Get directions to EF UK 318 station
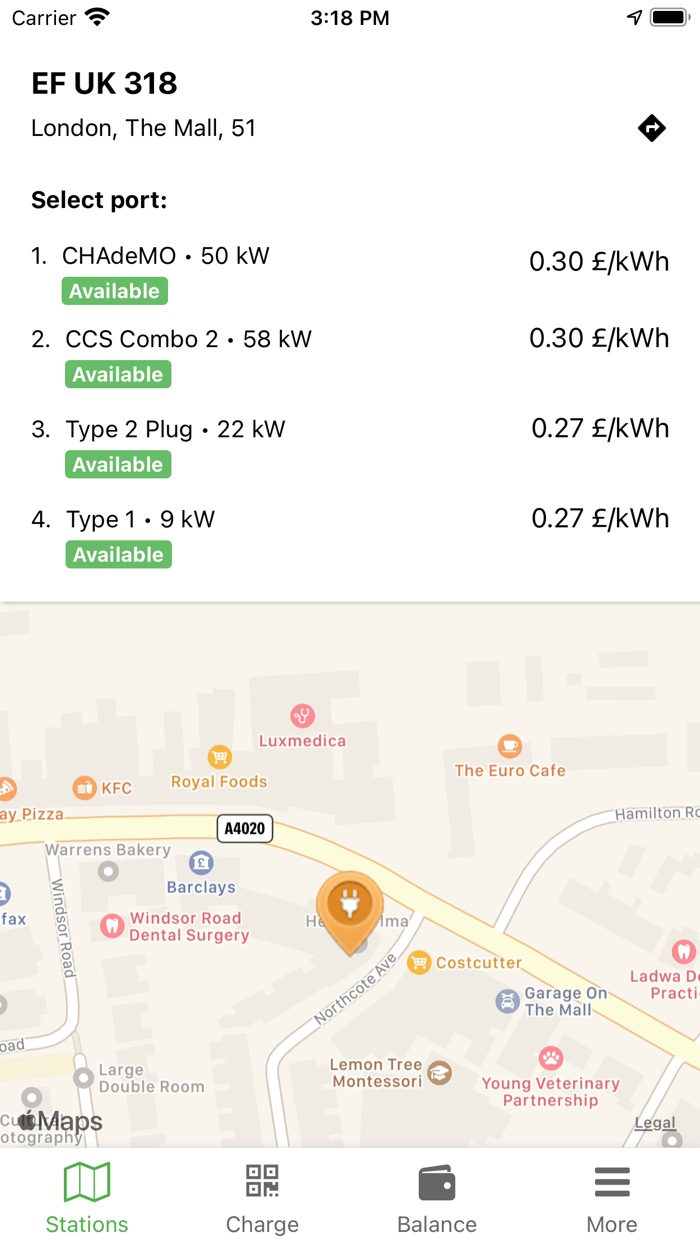The image size is (700, 1244). click(652, 128)
